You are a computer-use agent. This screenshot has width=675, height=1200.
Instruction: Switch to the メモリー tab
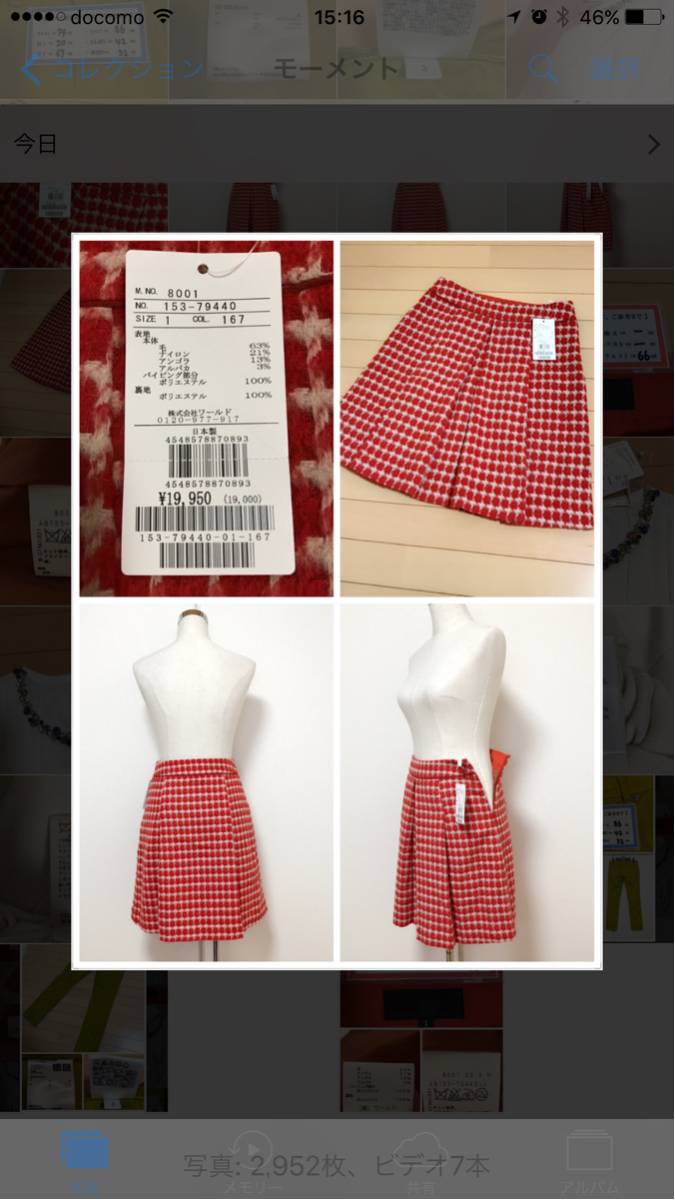click(x=253, y=1160)
